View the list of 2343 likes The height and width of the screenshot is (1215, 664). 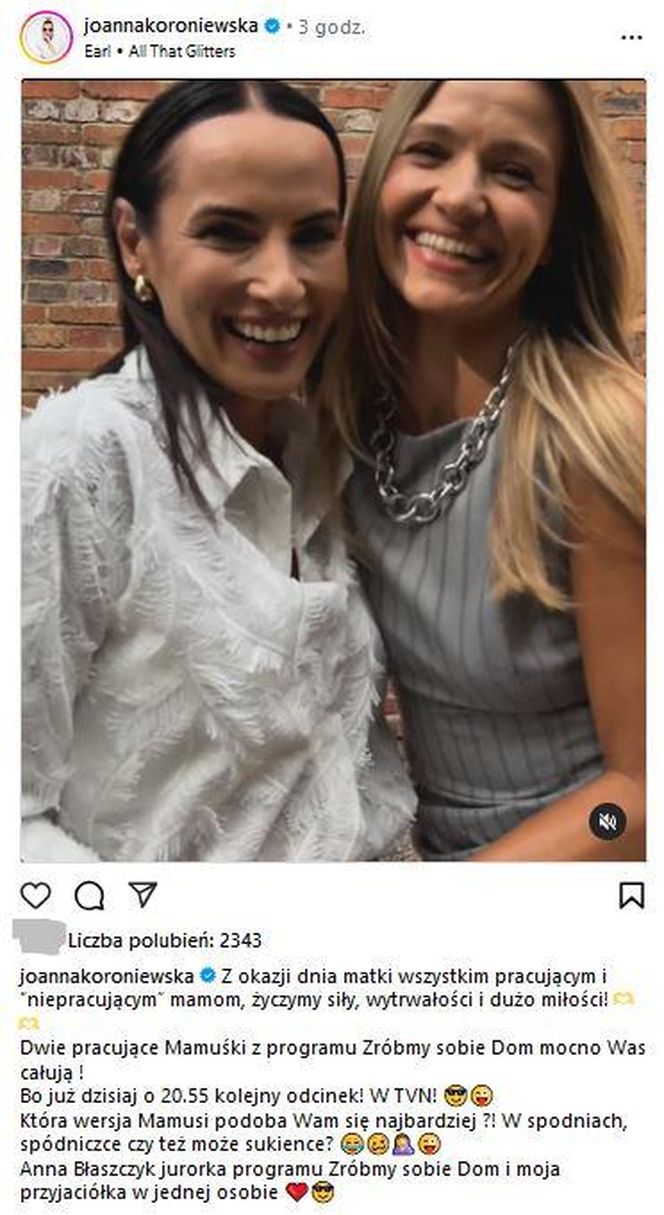[165, 940]
